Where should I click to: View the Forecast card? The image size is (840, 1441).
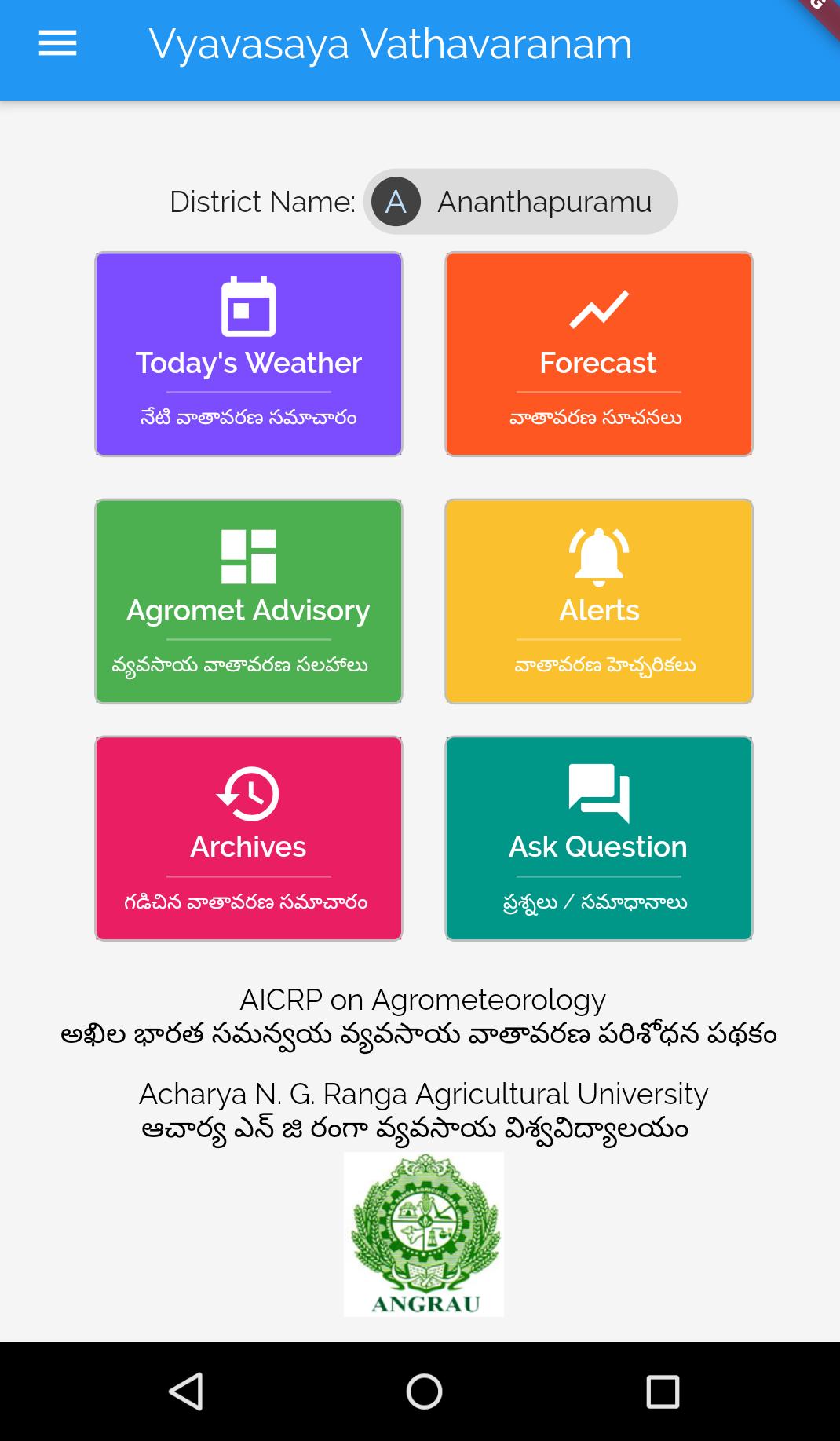pyautogui.click(x=598, y=354)
